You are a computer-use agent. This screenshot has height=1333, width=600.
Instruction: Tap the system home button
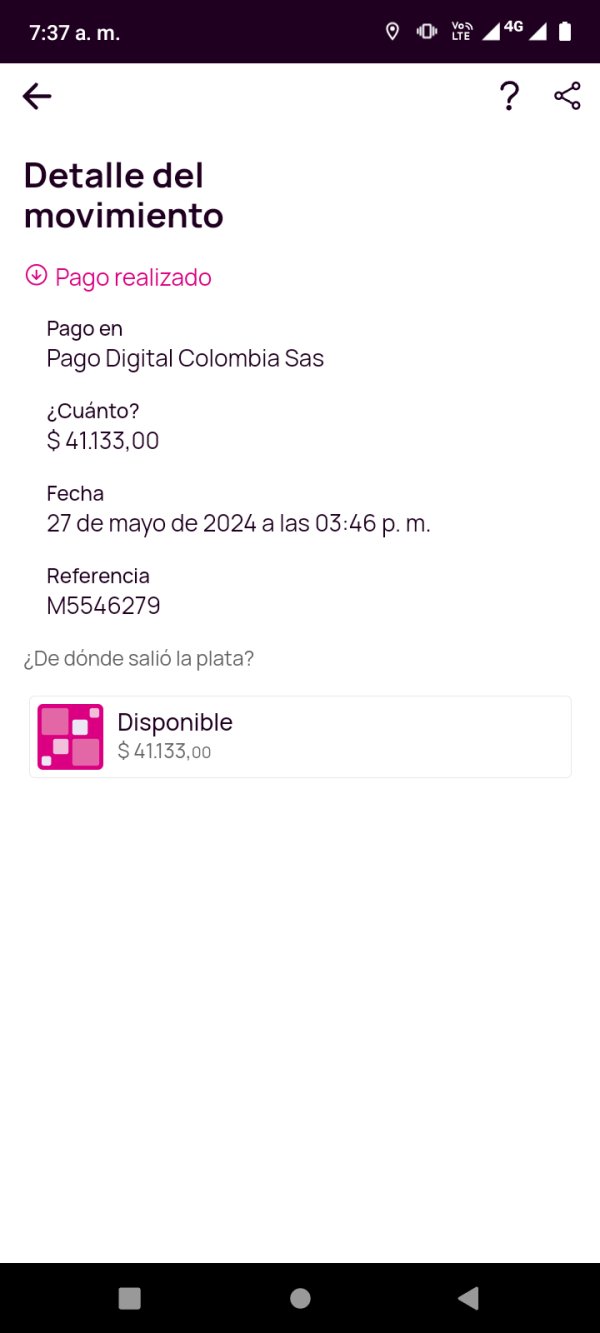coord(300,1298)
